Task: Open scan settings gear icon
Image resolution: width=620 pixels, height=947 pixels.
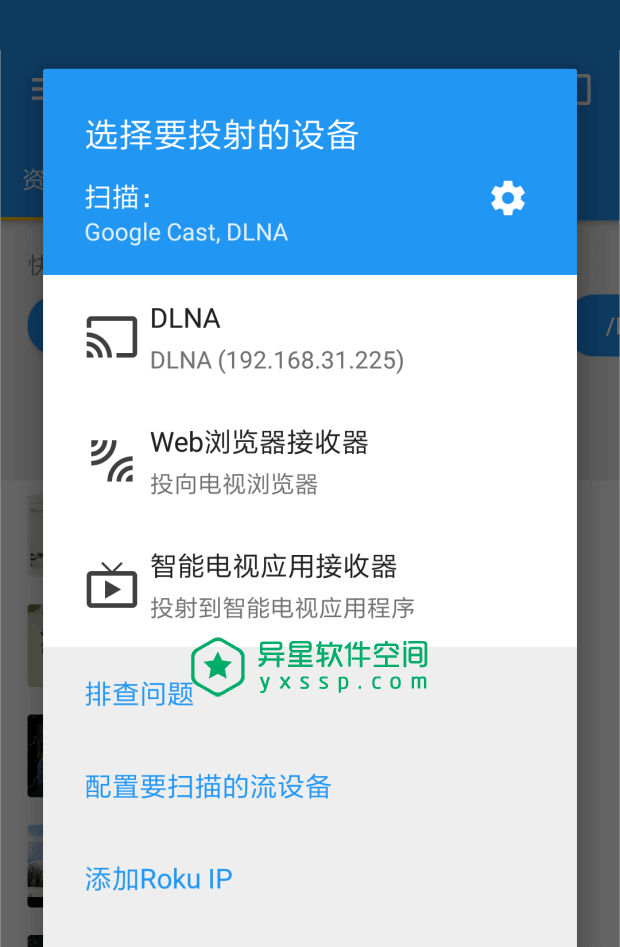Action: [x=508, y=198]
